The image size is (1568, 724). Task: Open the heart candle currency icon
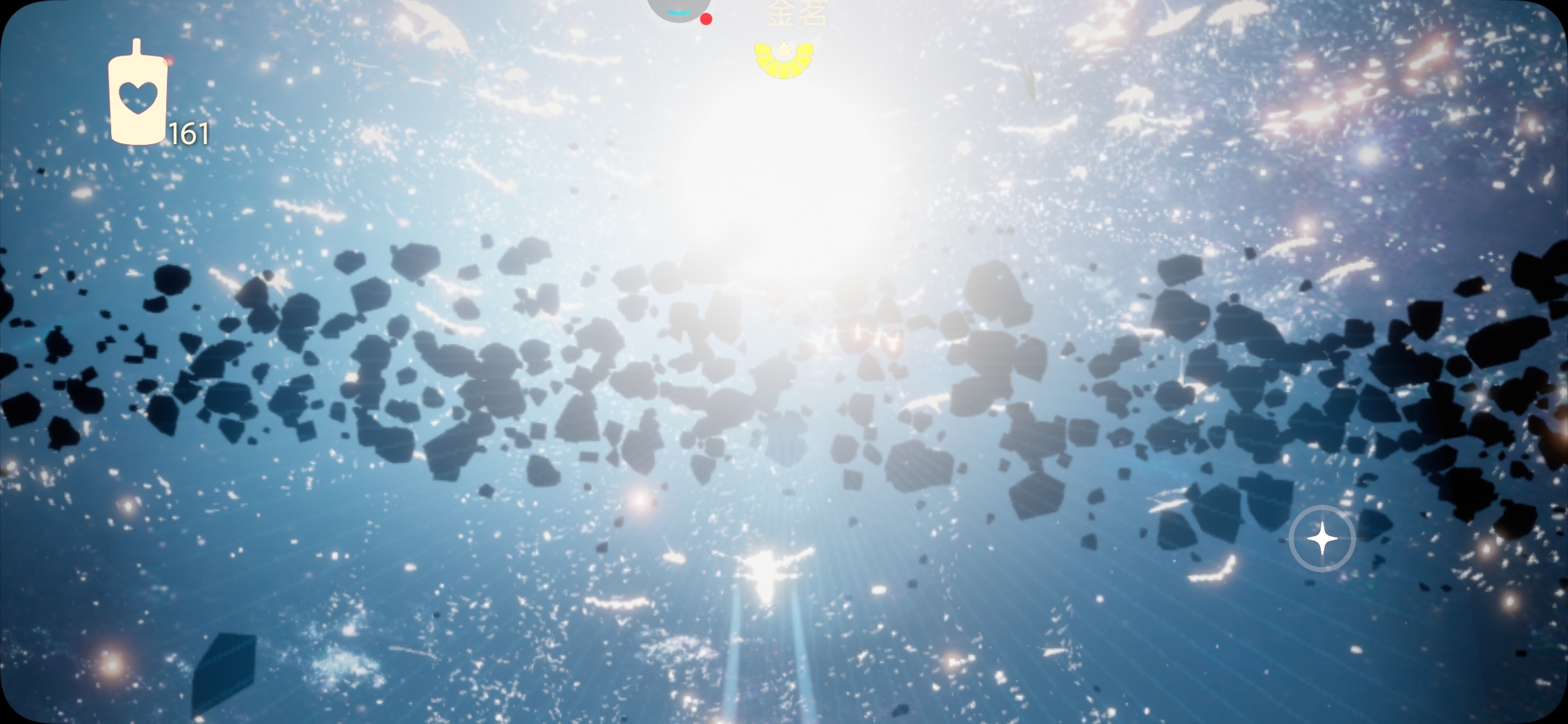coord(138,97)
